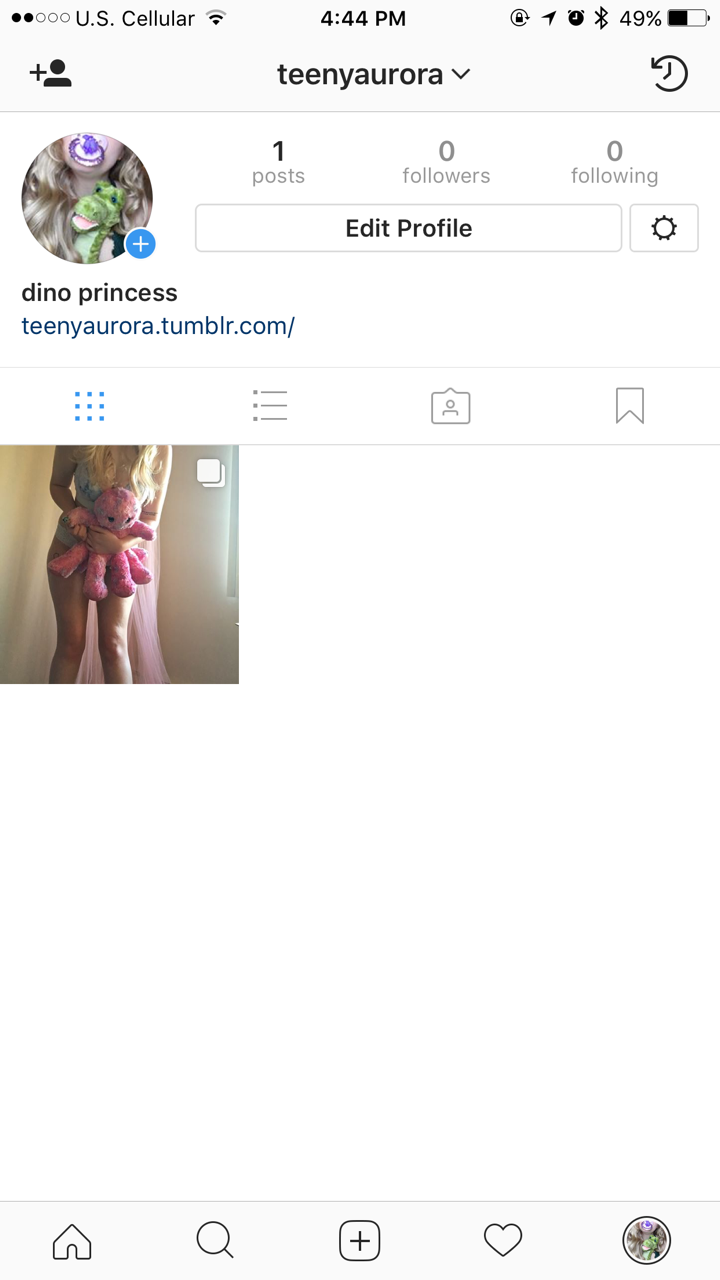720x1280 pixels.
Task: Switch to the grid view tab
Action: tap(89, 406)
